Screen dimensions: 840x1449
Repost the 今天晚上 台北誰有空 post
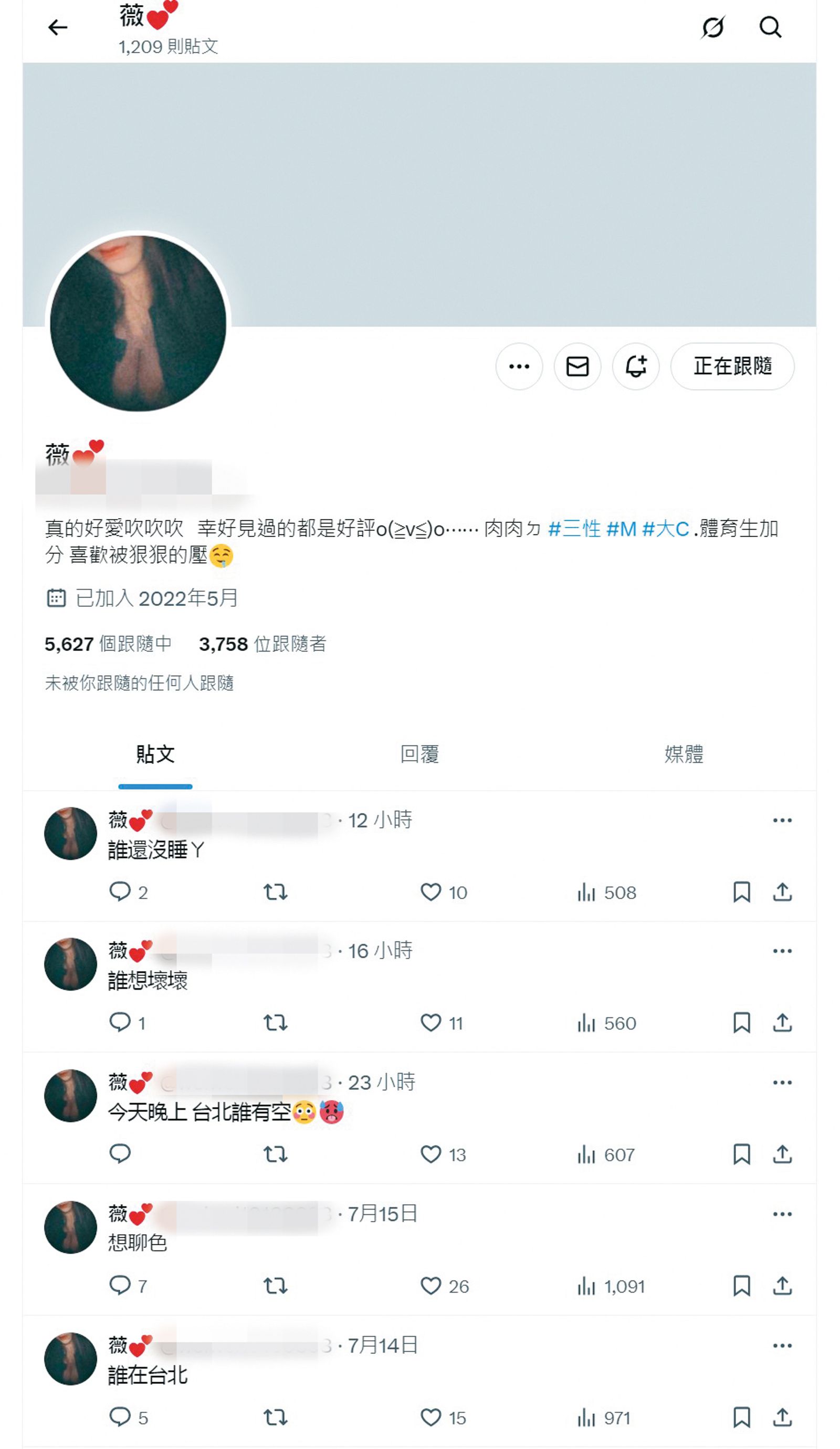[275, 1154]
